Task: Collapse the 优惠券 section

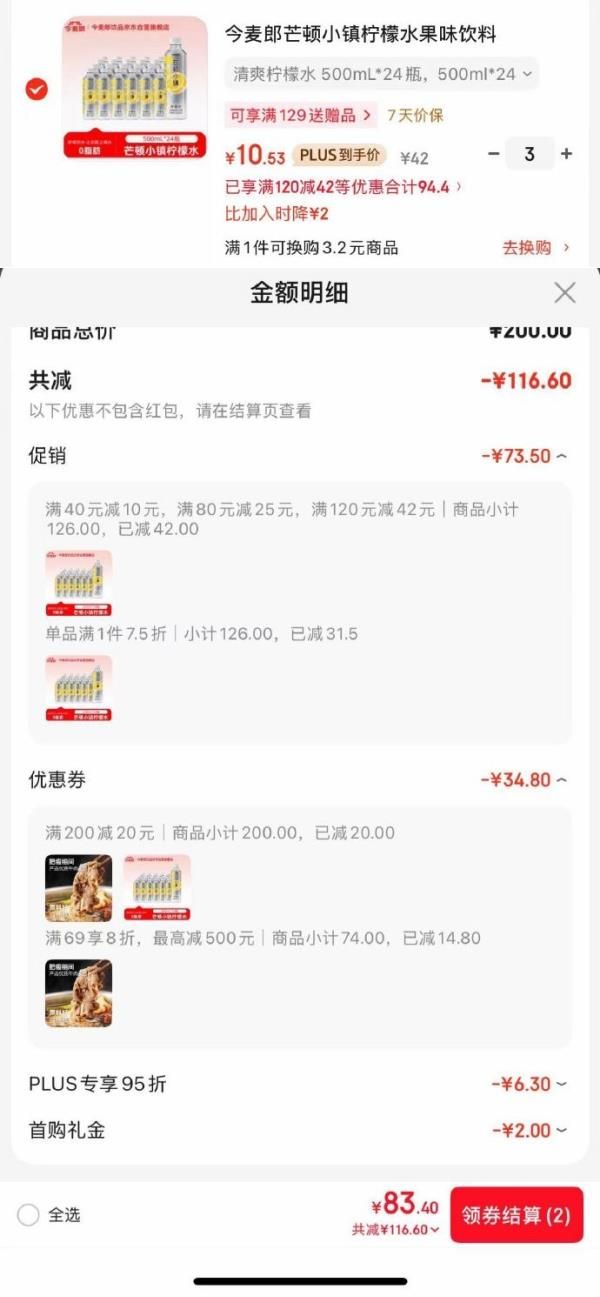Action: (524, 780)
